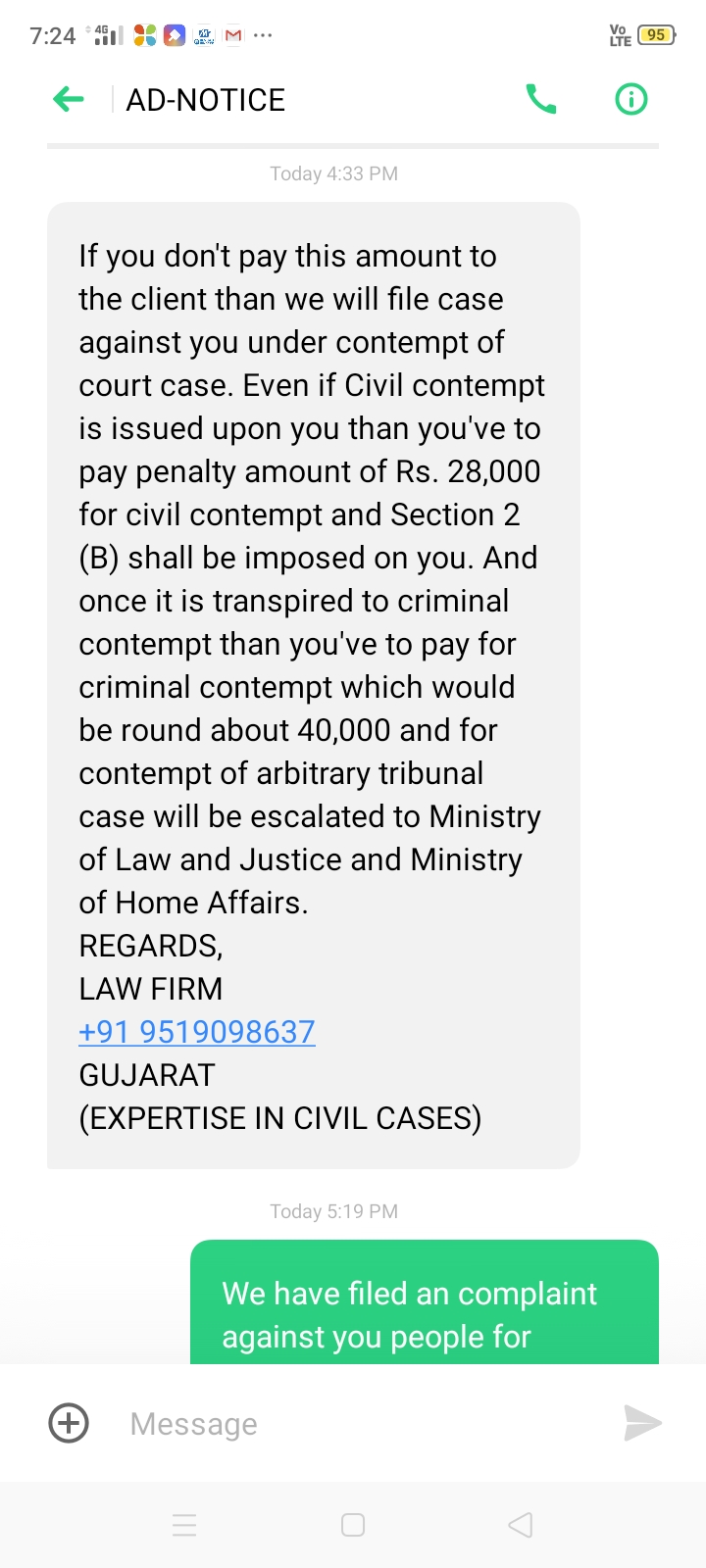This screenshot has width=706, height=1568.
Task: Go to the home screen
Action: pos(353,1525)
